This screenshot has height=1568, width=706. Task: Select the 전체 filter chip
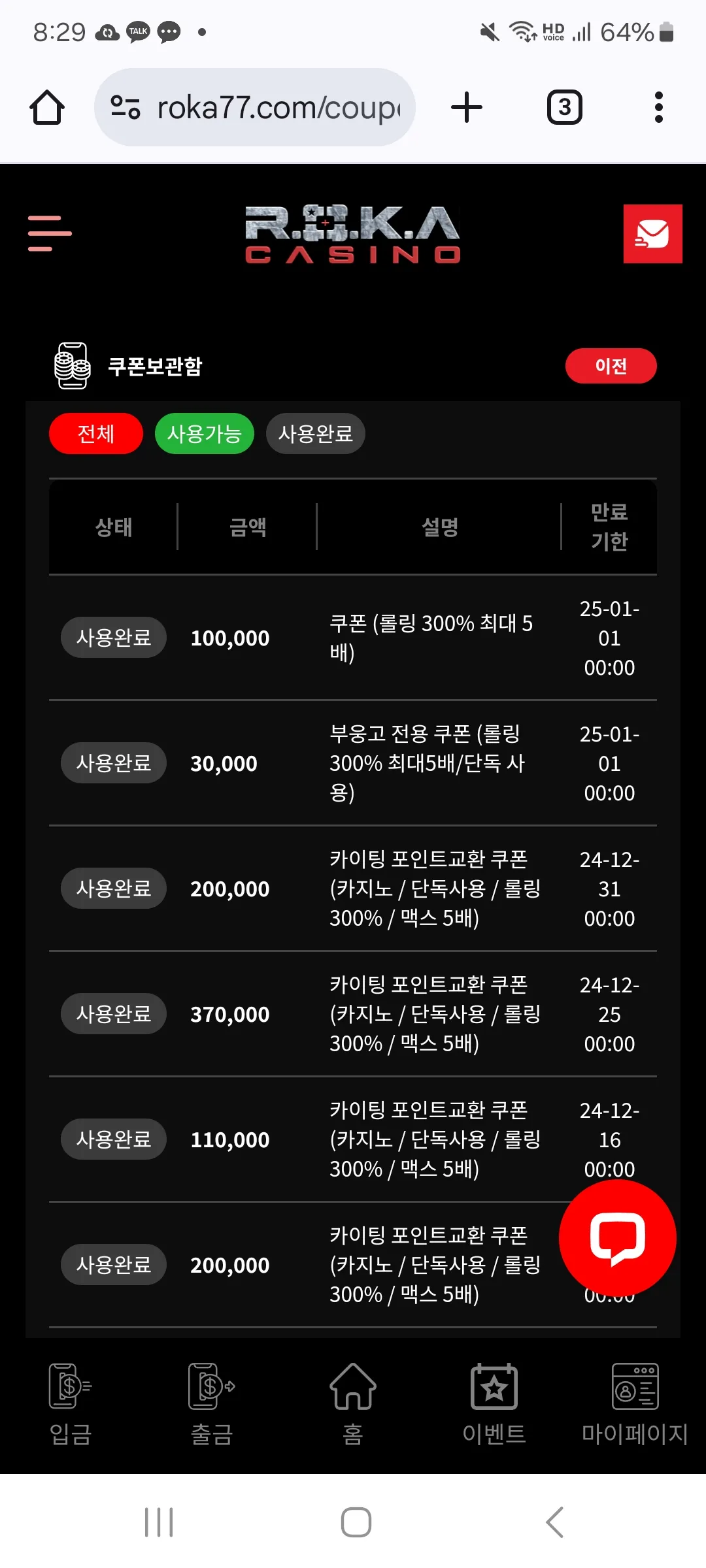(96, 433)
